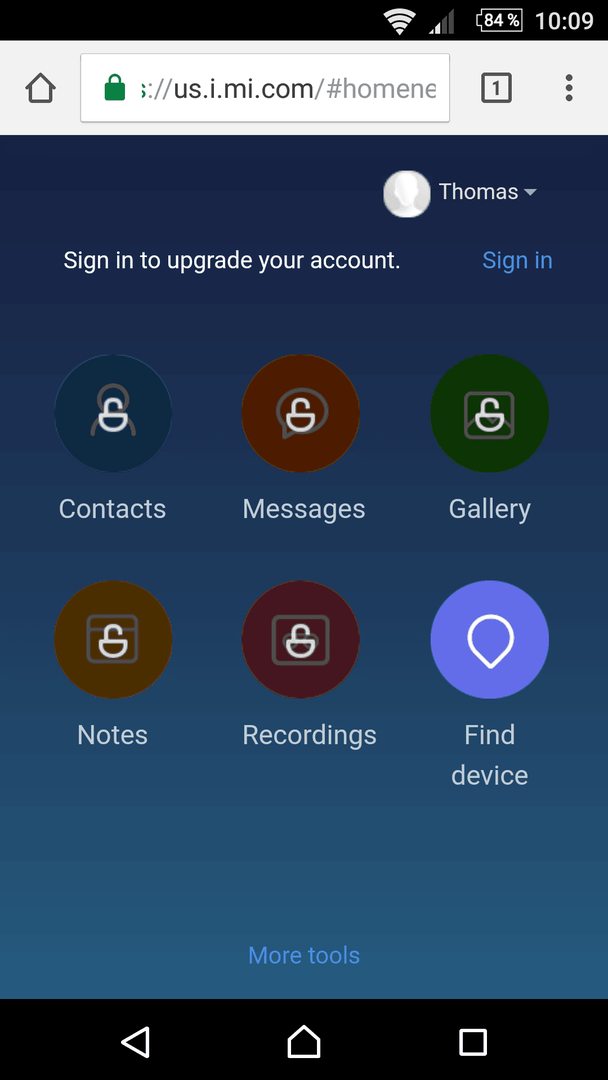Open the recent apps overview
The height and width of the screenshot is (1080, 608).
click(473, 1041)
